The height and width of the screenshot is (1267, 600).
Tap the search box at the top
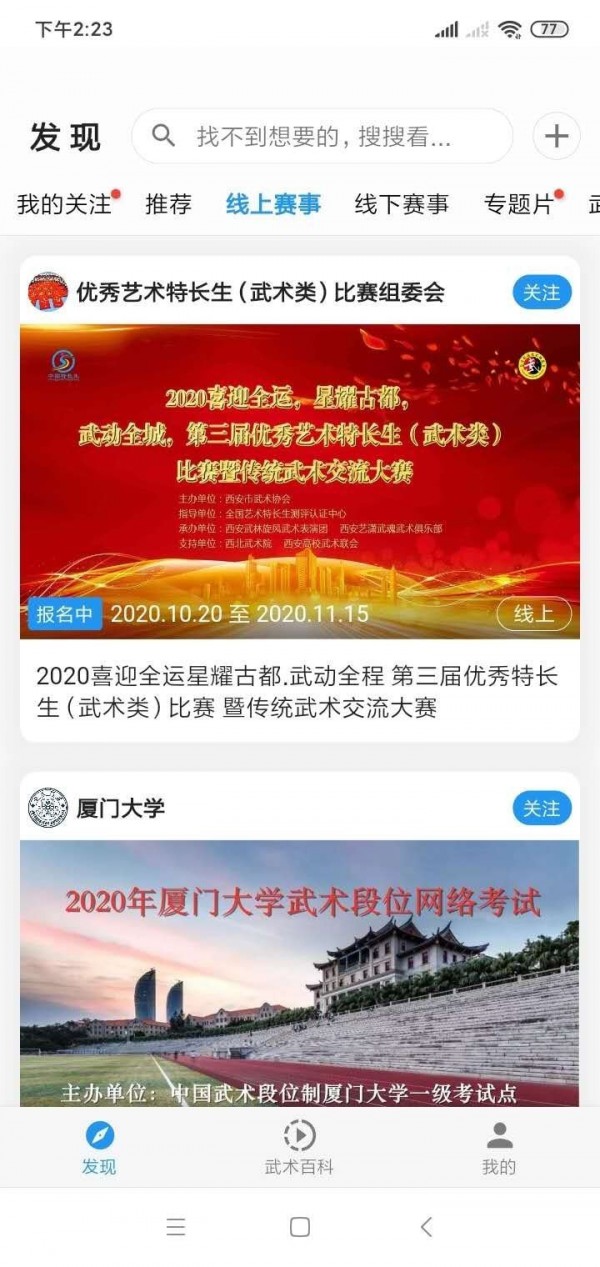click(322, 136)
